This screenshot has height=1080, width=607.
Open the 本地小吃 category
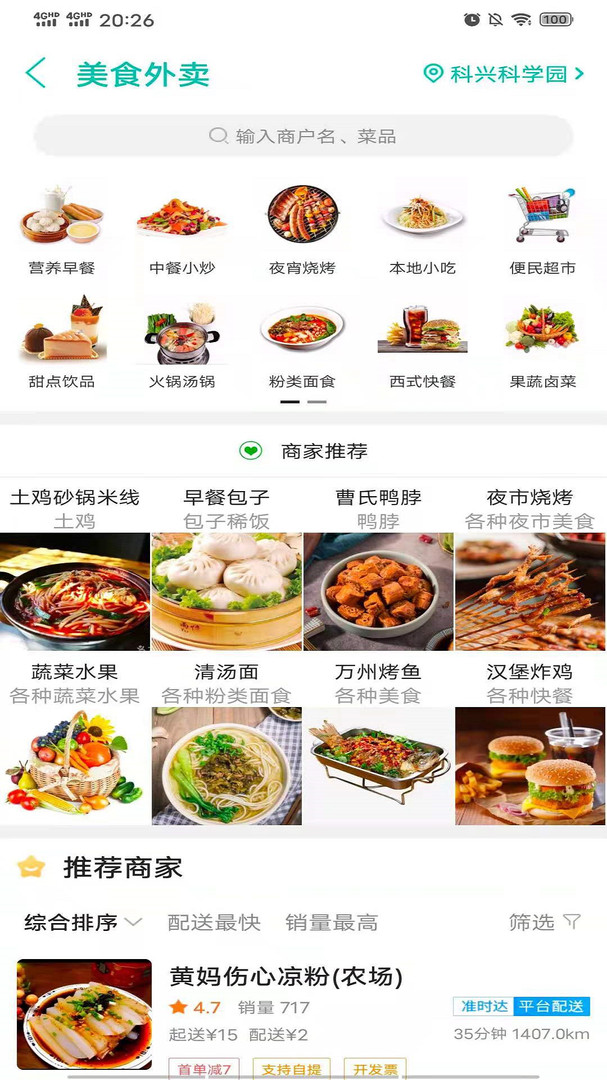click(x=422, y=230)
